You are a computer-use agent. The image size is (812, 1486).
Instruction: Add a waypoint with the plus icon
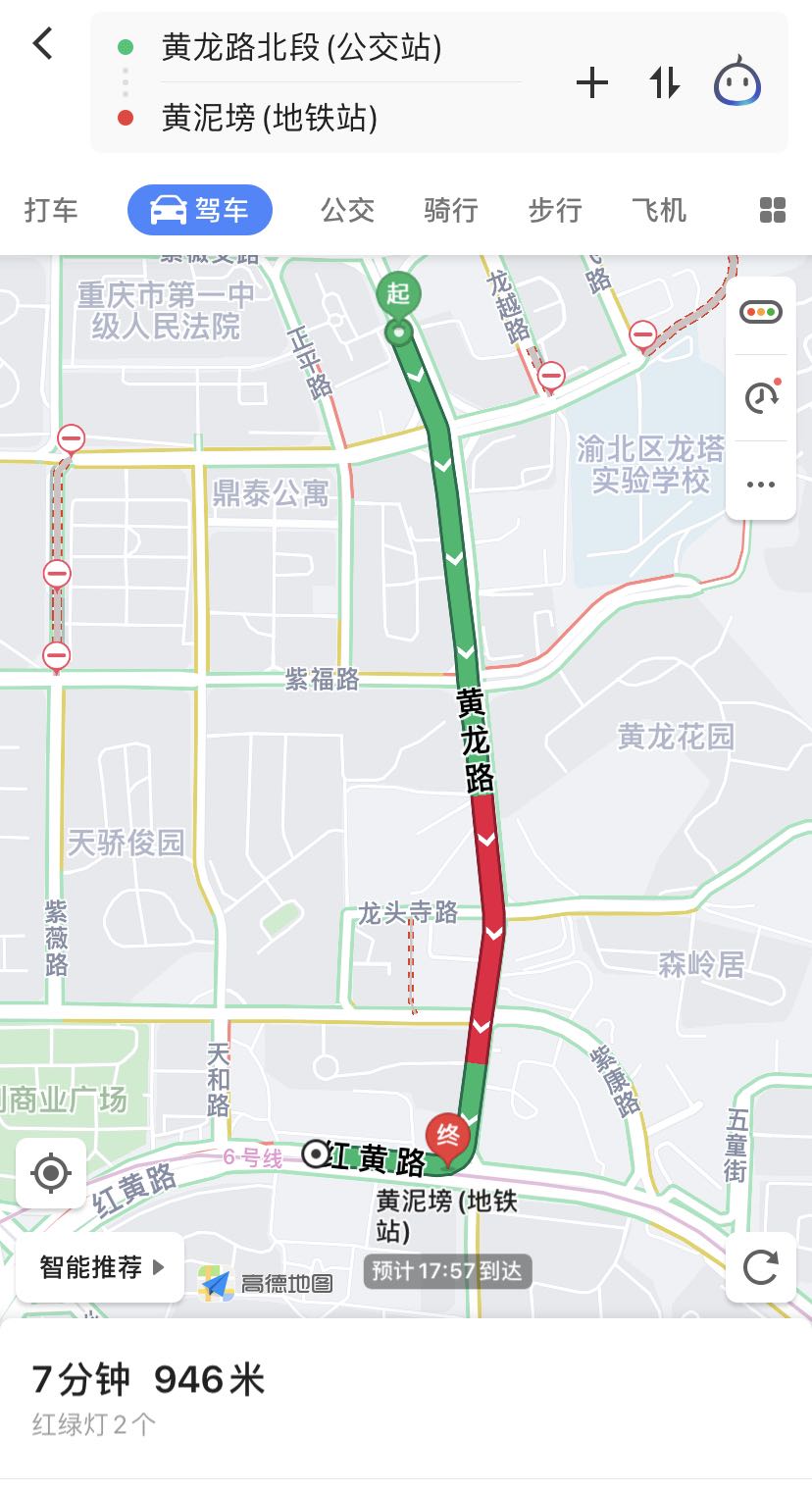[x=591, y=83]
